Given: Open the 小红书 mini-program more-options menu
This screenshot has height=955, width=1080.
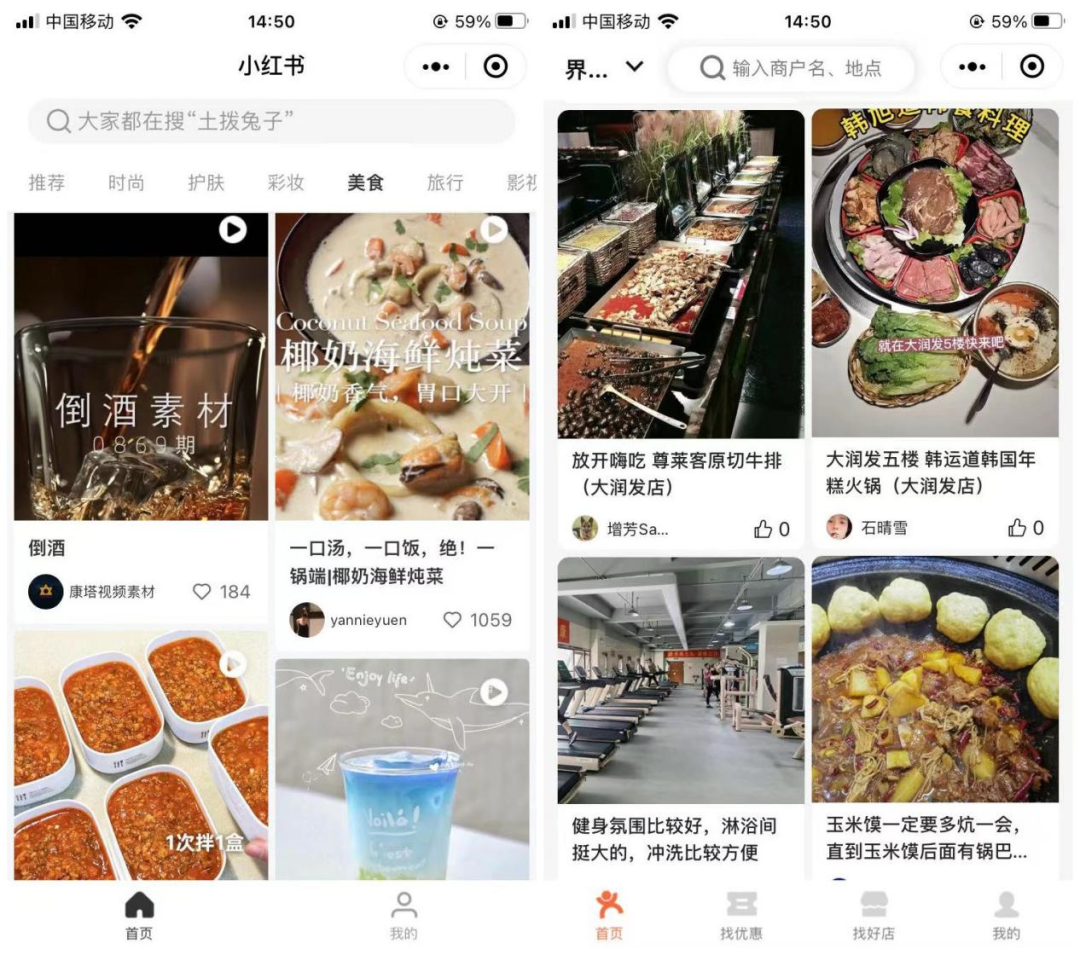Looking at the screenshot, I should (x=436, y=67).
